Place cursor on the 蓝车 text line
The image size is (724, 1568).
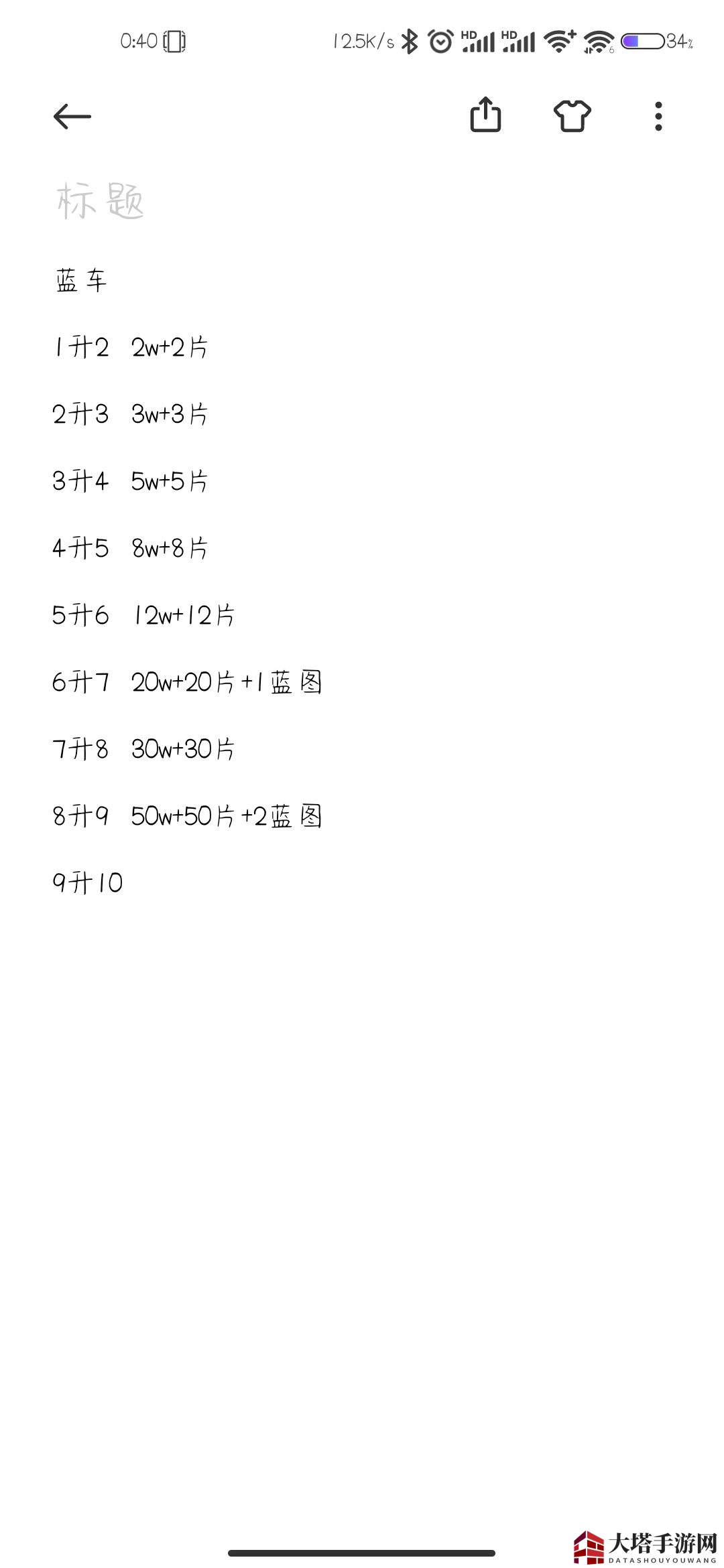(x=84, y=281)
